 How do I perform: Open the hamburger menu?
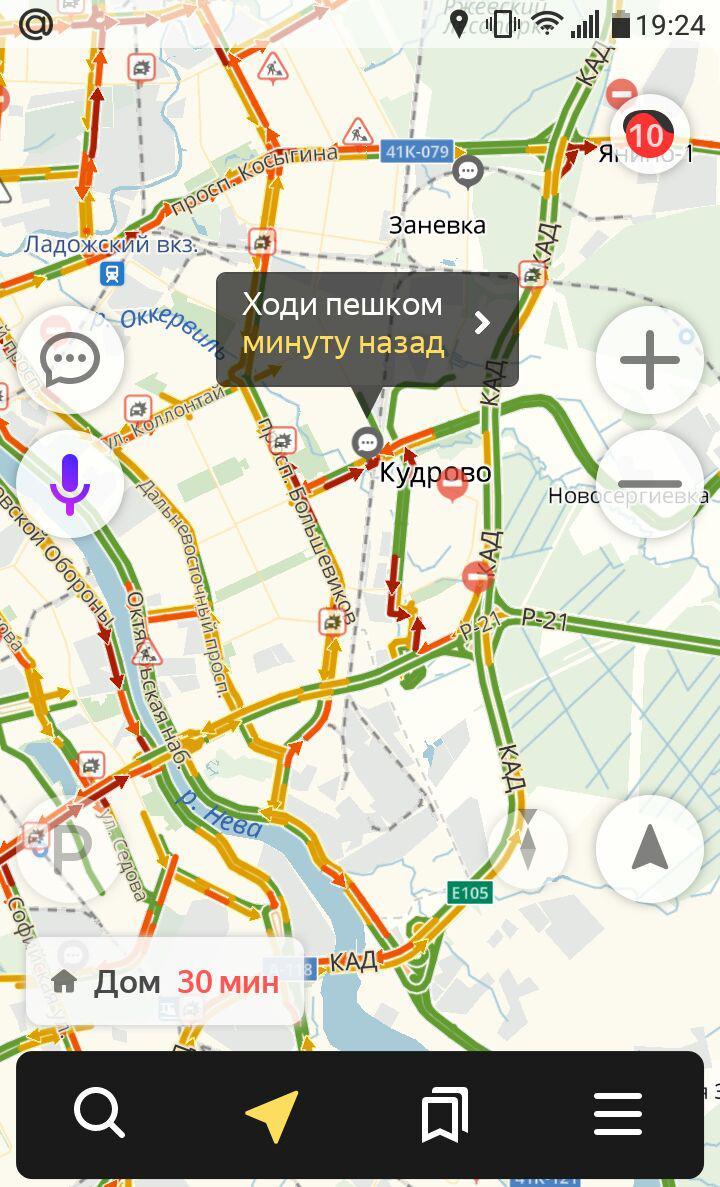(618, 1114)
